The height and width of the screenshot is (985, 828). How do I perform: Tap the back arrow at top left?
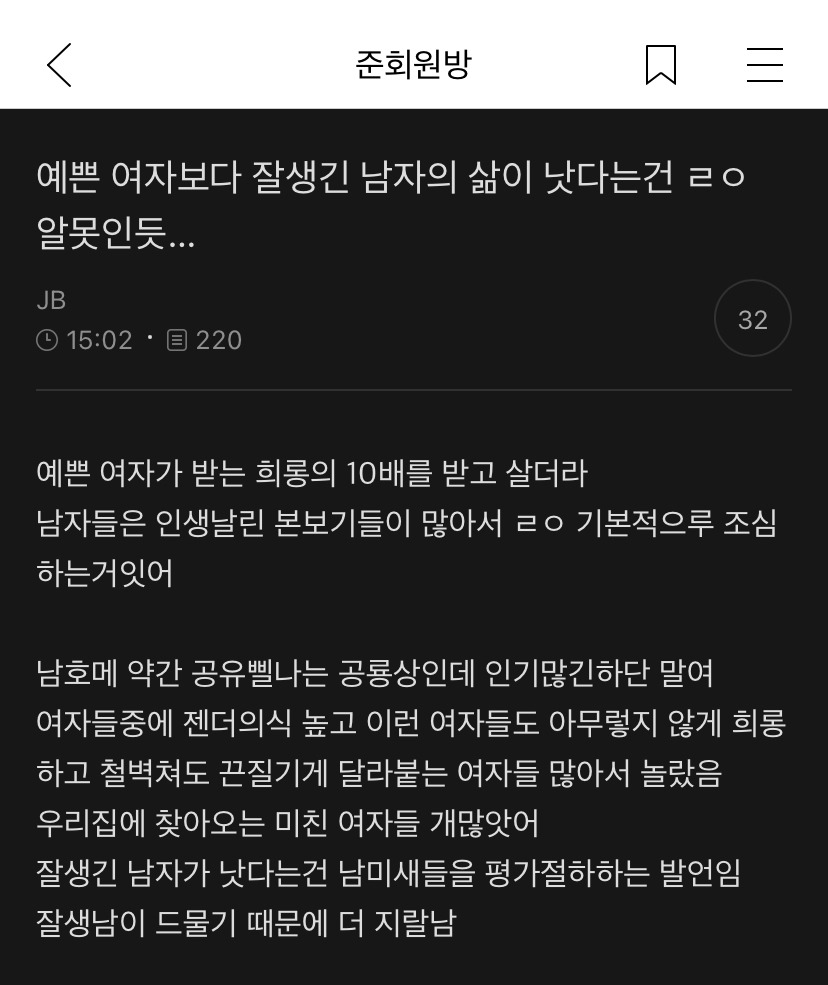coord(58,65)
